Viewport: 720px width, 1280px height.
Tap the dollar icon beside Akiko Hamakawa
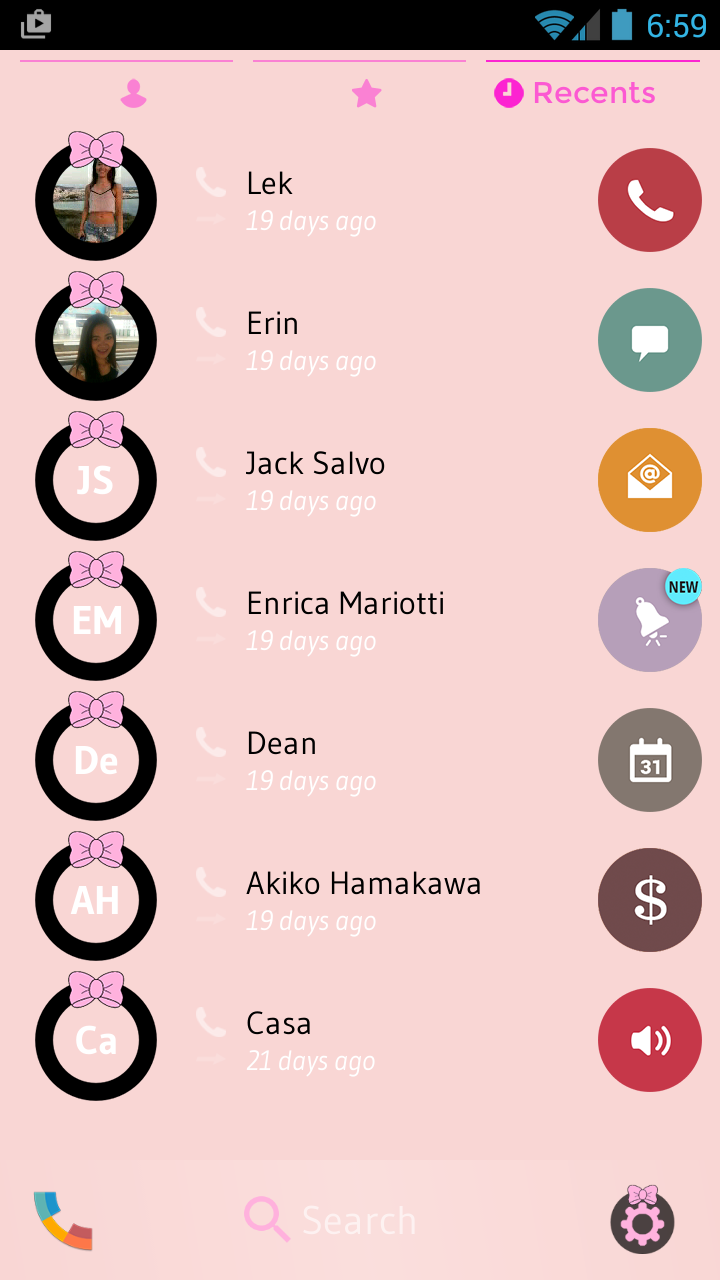pyautogui.click(x=650, y=900)
